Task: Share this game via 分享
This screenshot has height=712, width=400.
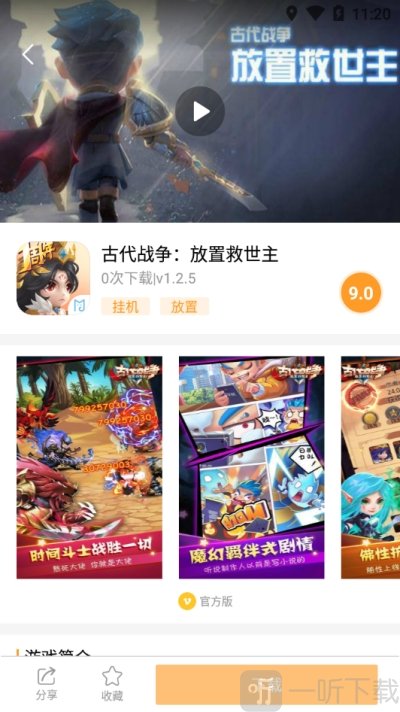Action: coord(46,683)
